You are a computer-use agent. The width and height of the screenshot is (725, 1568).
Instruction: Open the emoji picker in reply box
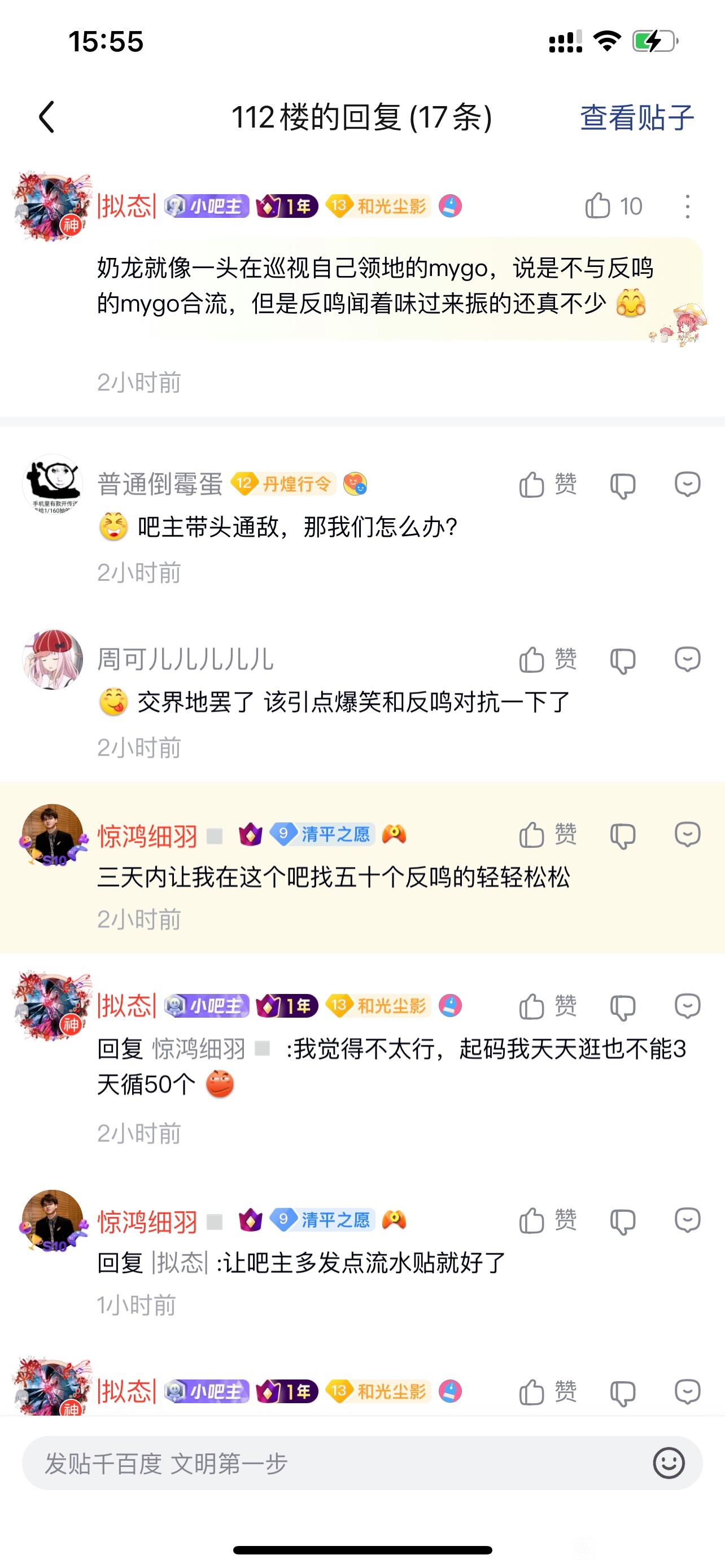pyautogui.click(x=669, y=1464)
